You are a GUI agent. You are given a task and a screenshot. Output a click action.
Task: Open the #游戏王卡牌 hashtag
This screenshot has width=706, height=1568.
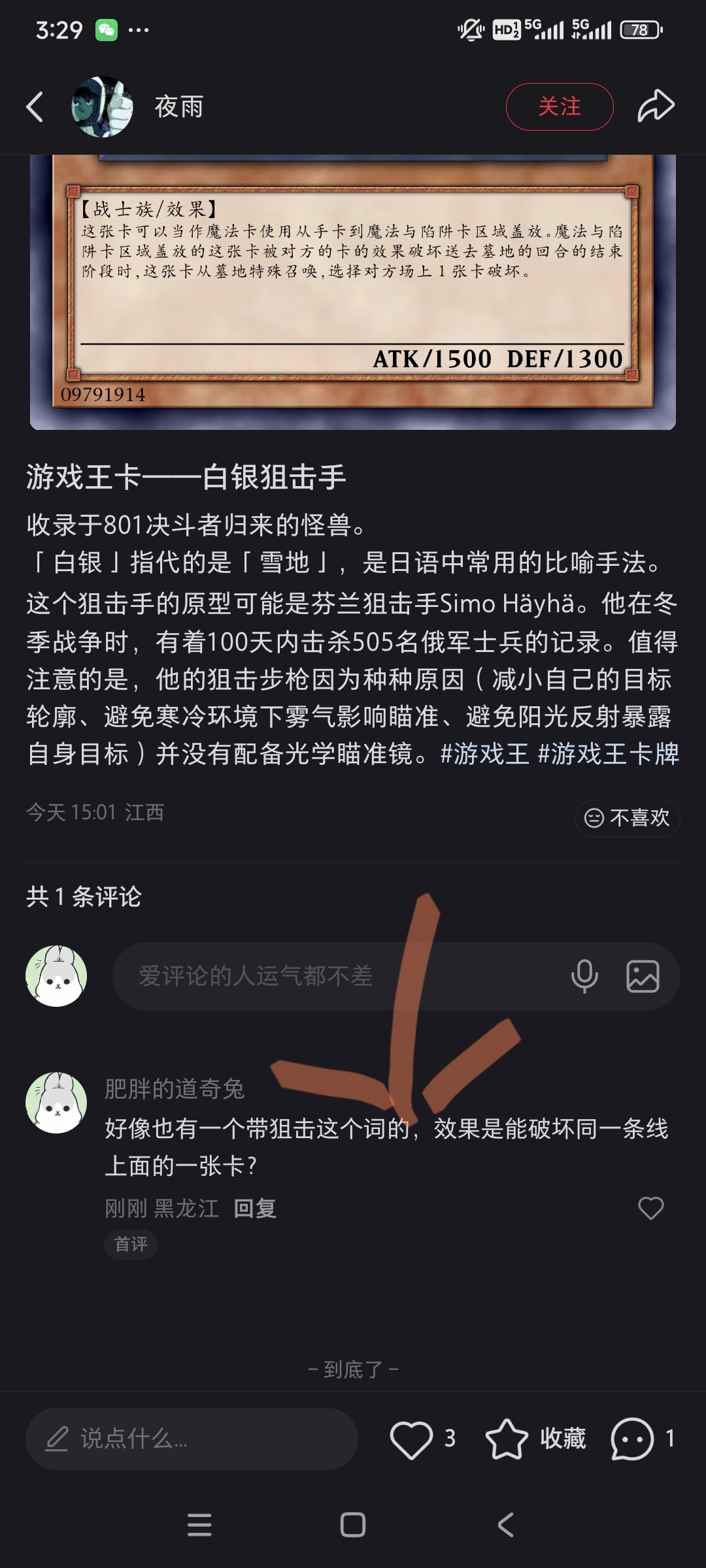pos(608,754)
